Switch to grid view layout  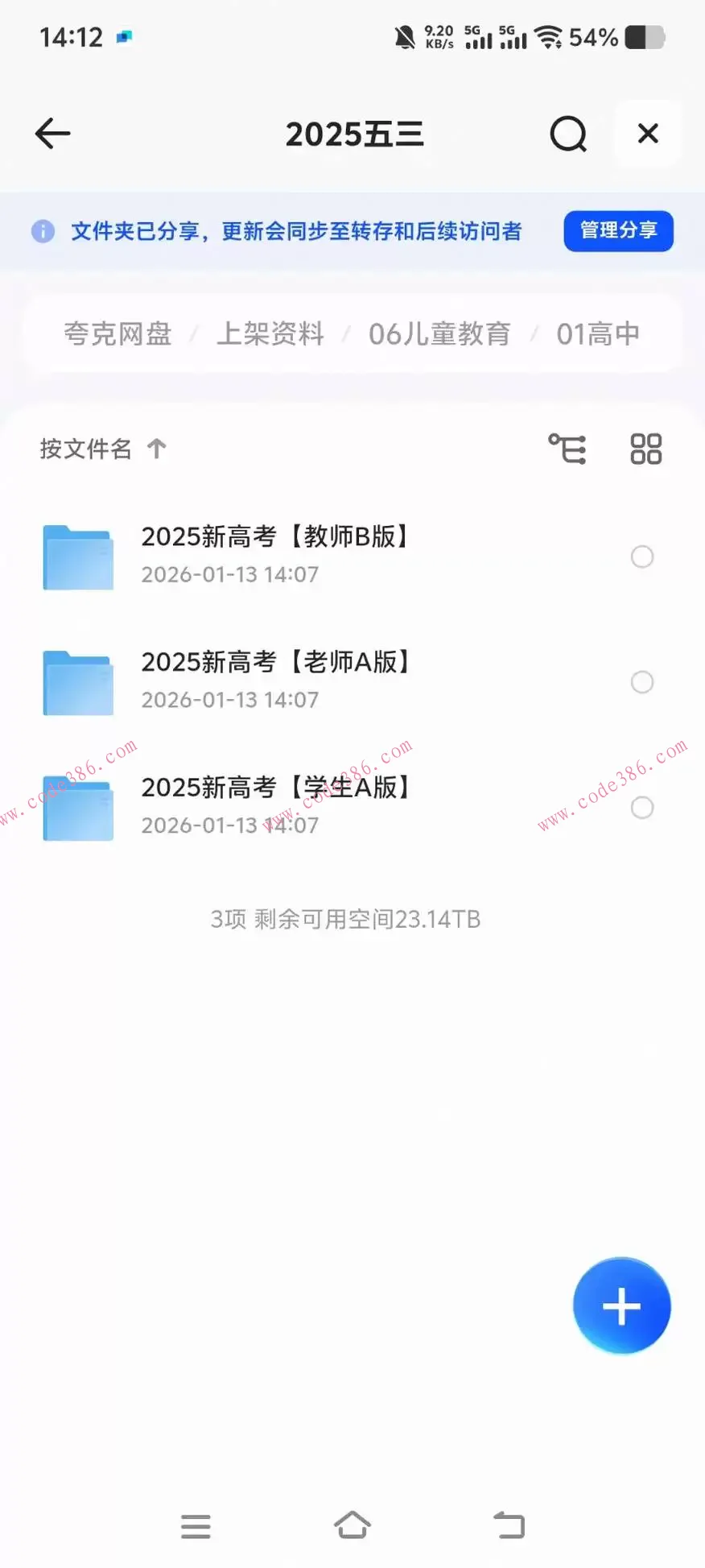pyautogui.click(x=645, y=449)
